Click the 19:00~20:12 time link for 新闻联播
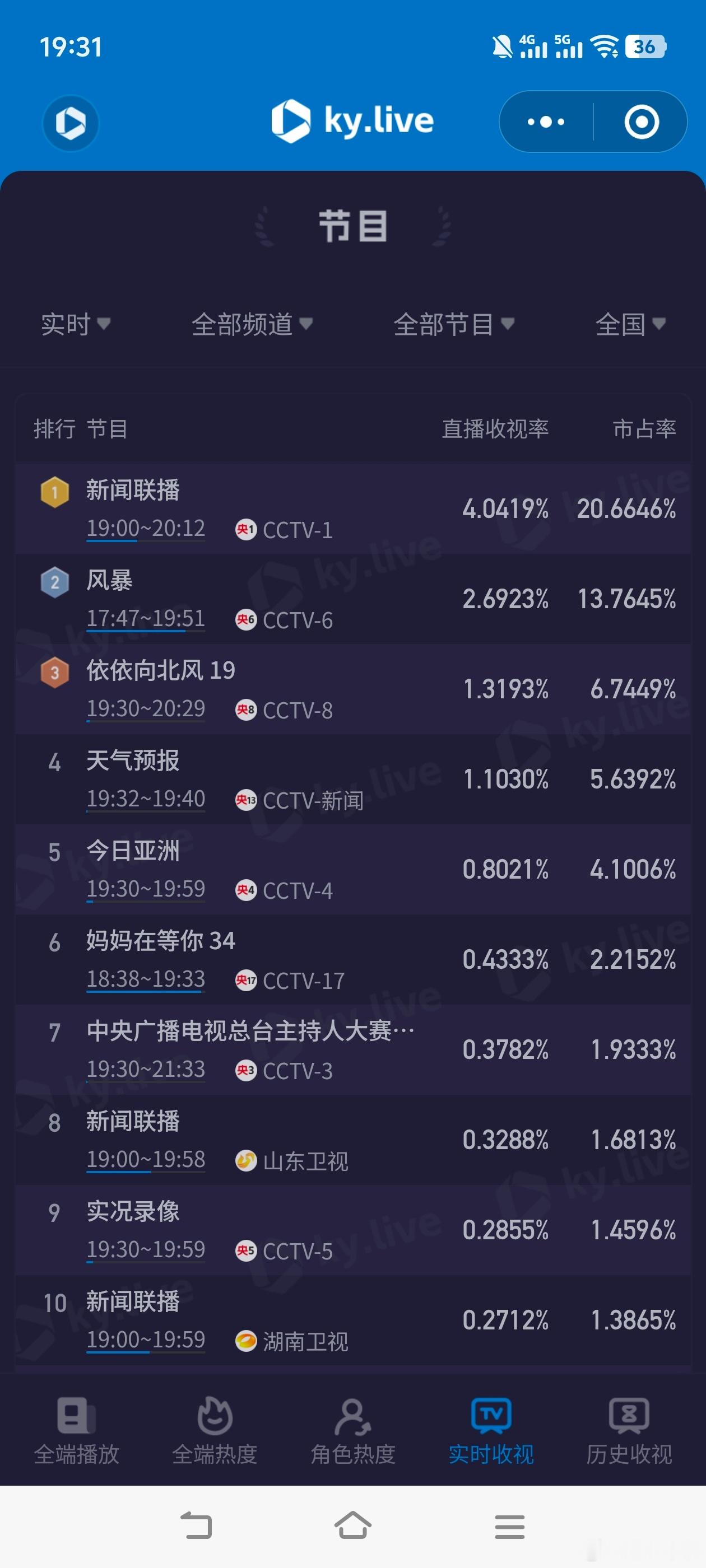 [x=145, y=528]
